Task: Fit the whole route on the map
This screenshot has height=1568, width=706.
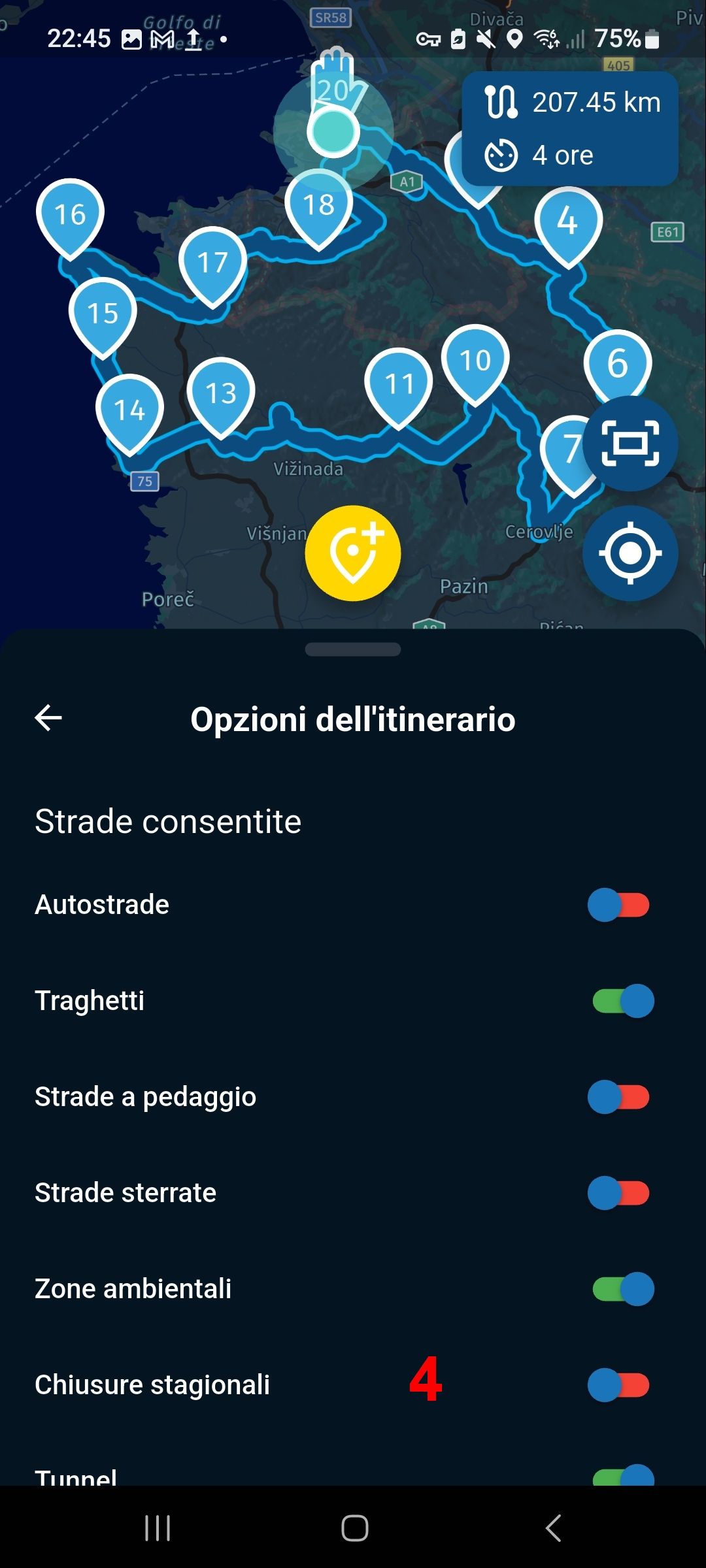Action: click(630, 444)
